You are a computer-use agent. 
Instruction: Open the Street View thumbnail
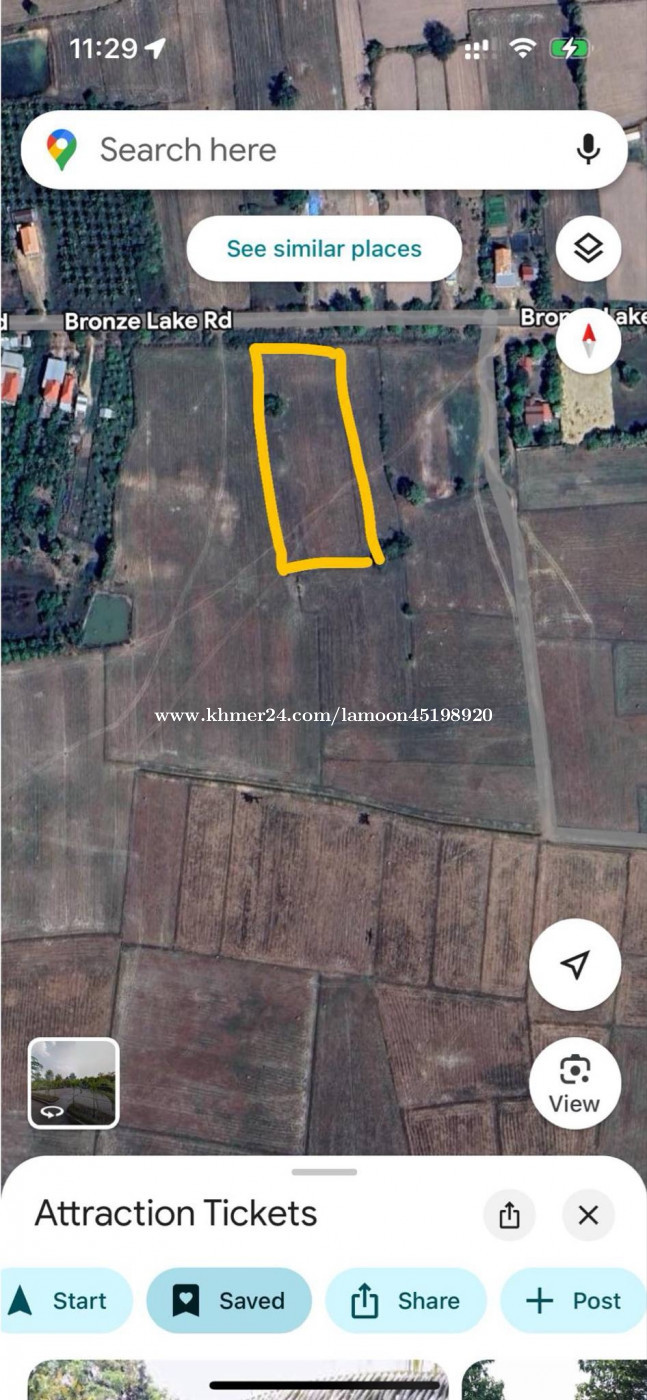coord(74,1083)
